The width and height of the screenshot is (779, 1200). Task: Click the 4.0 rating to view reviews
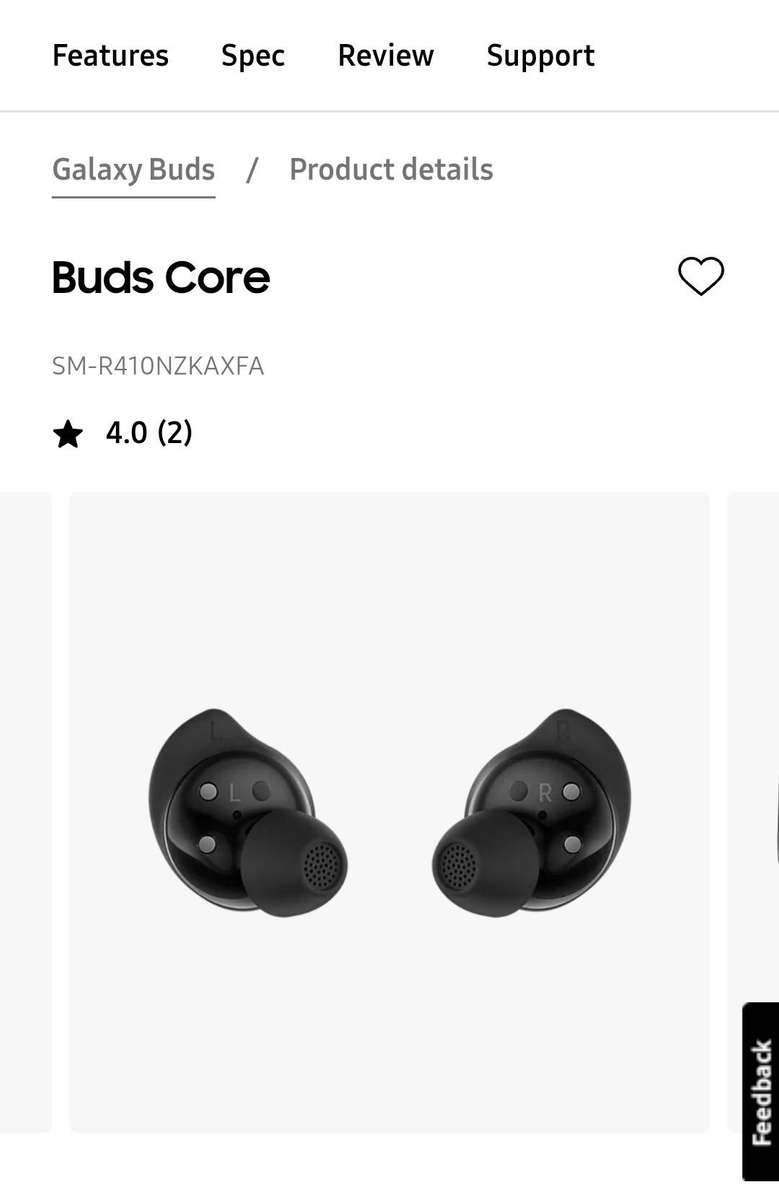click(127, 433)
